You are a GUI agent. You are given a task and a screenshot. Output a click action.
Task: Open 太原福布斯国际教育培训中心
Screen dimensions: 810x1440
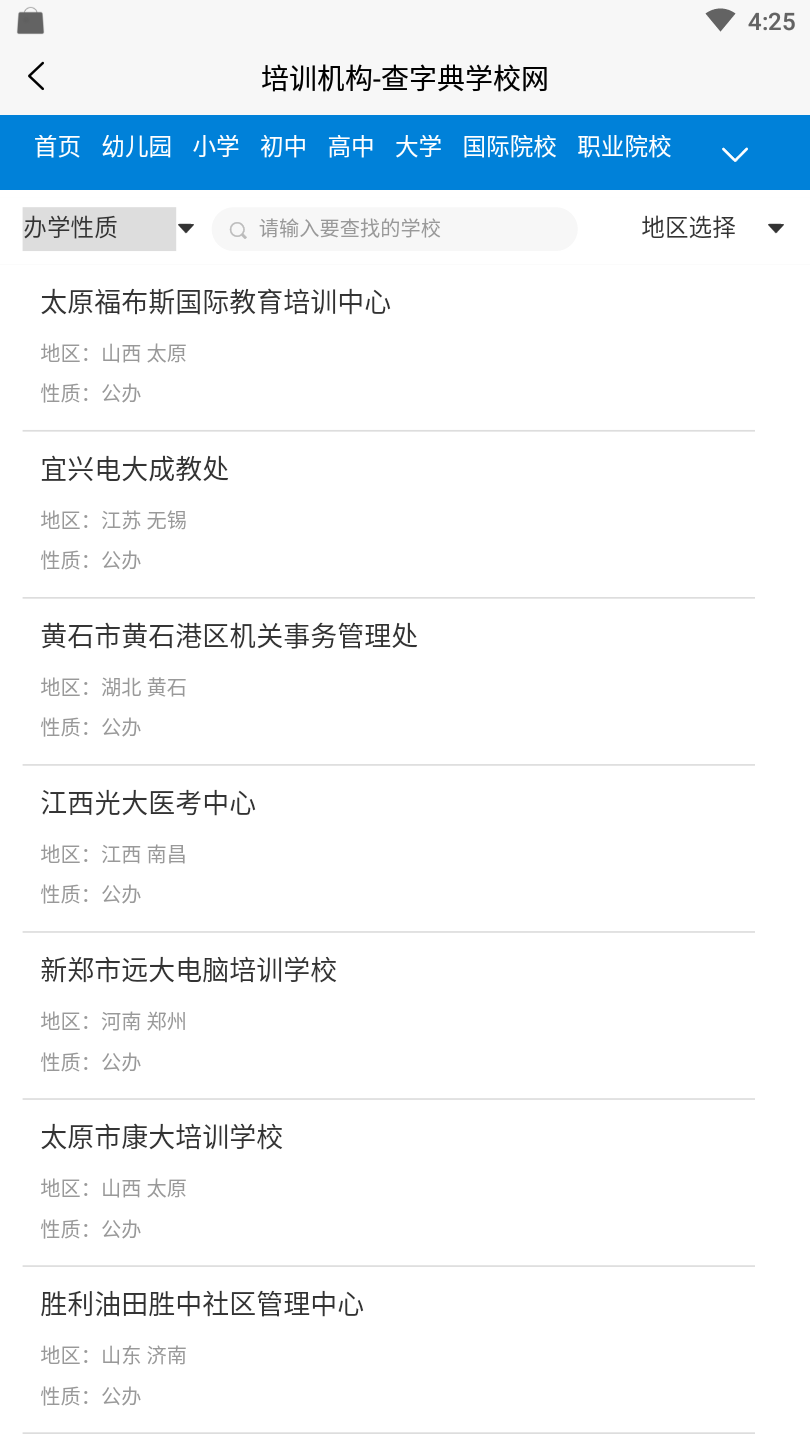pos(388,348)
